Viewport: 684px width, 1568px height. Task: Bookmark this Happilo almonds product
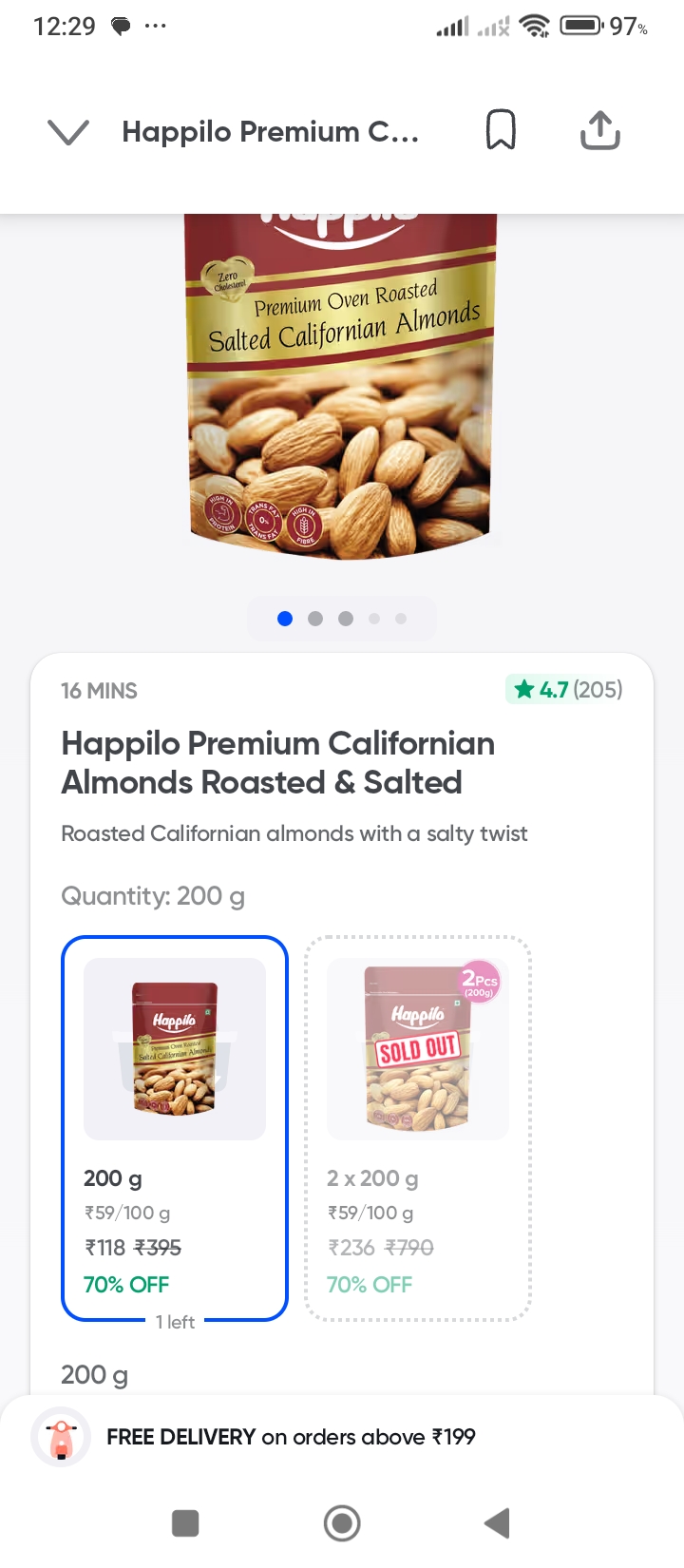501,130
